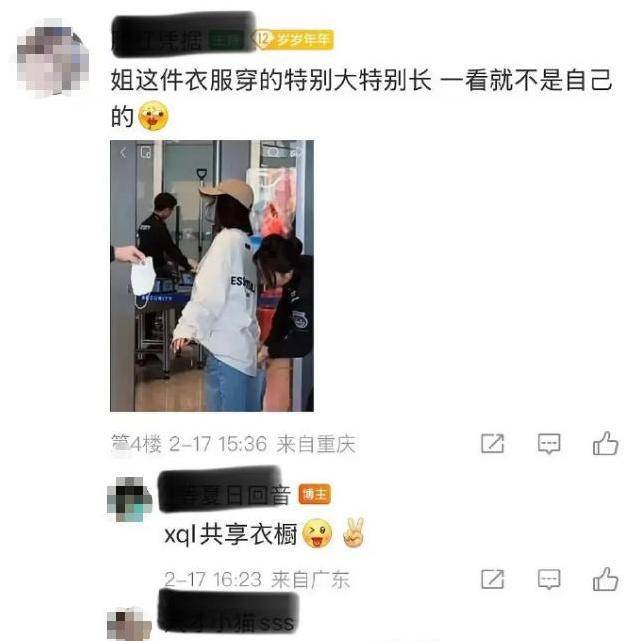Open the avatar of the 第4楼 commenter

(x=52, y=60)
